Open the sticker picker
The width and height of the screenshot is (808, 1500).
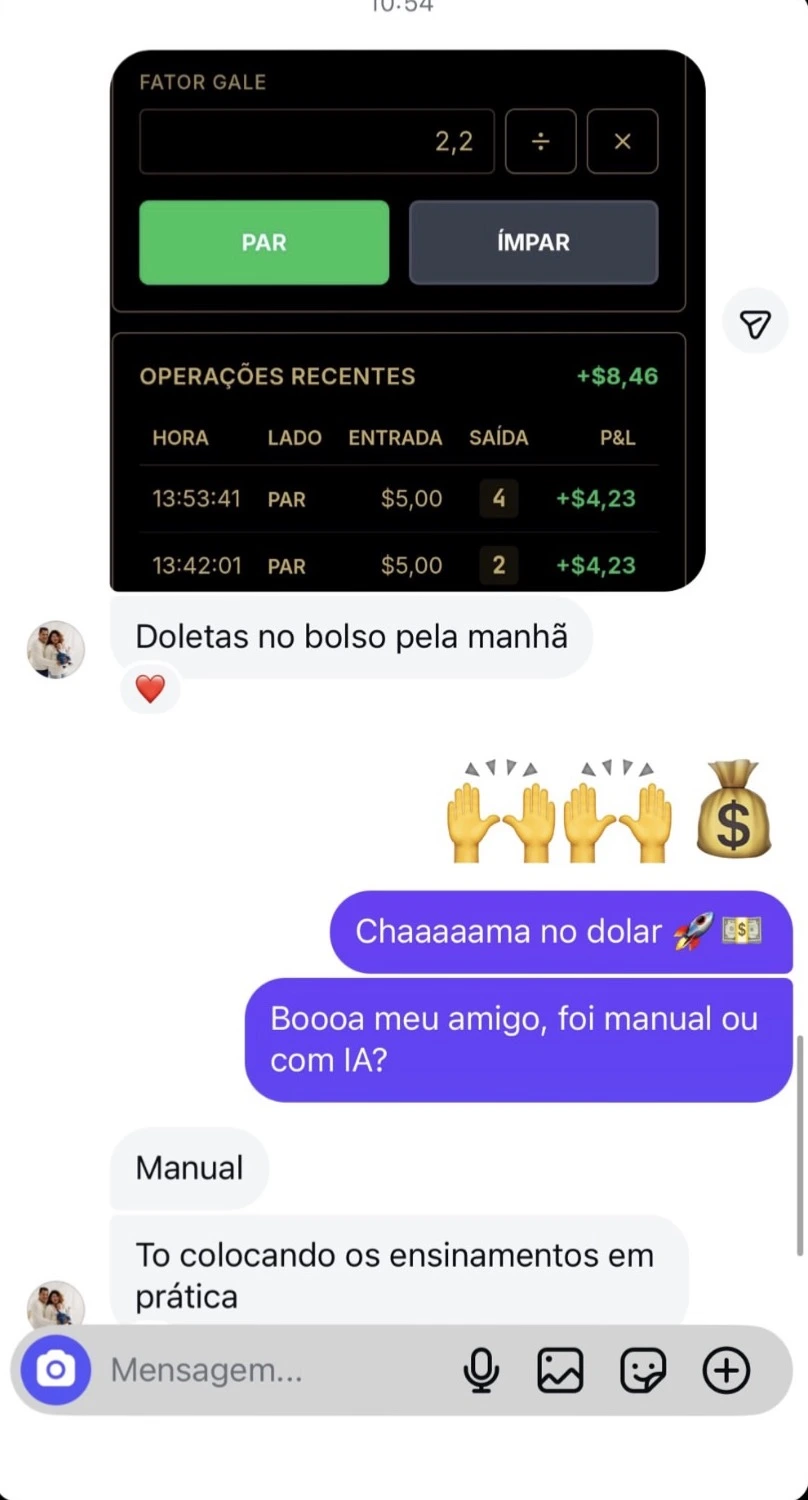[x=643, y=1370]
